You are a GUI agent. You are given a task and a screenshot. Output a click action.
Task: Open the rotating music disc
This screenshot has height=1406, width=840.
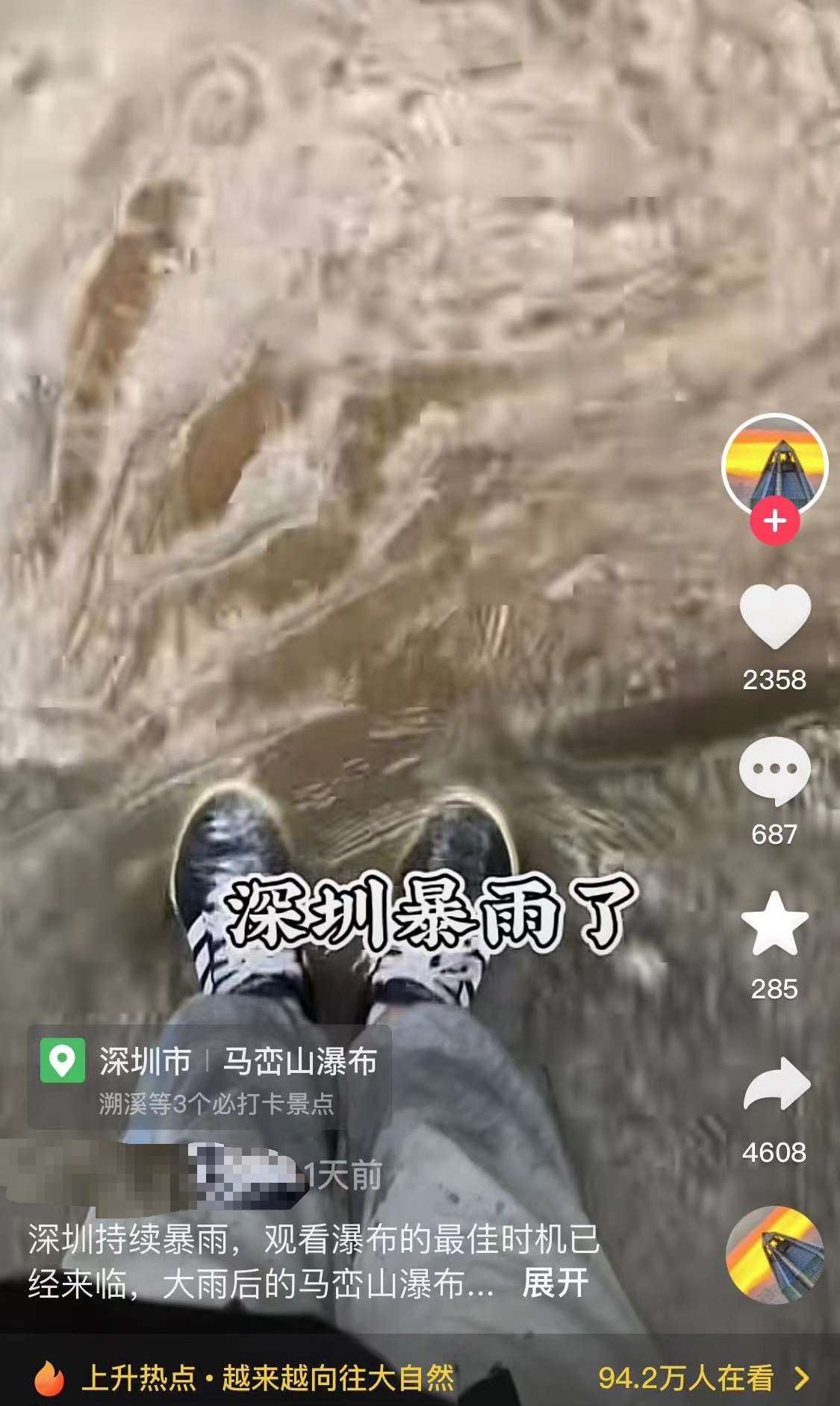click(774, 1254)
